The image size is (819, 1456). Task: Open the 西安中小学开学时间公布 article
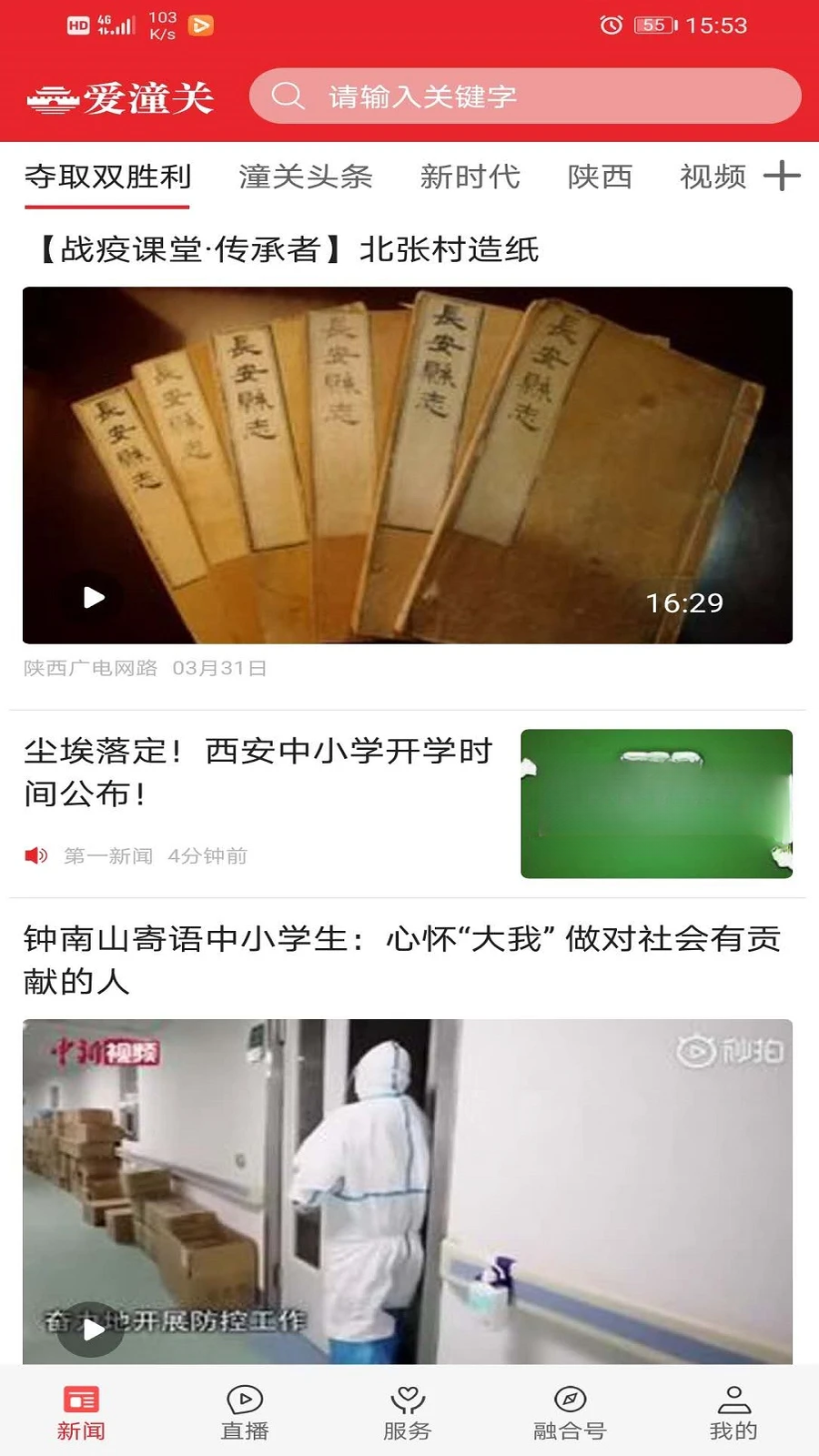tap(258, 772)
